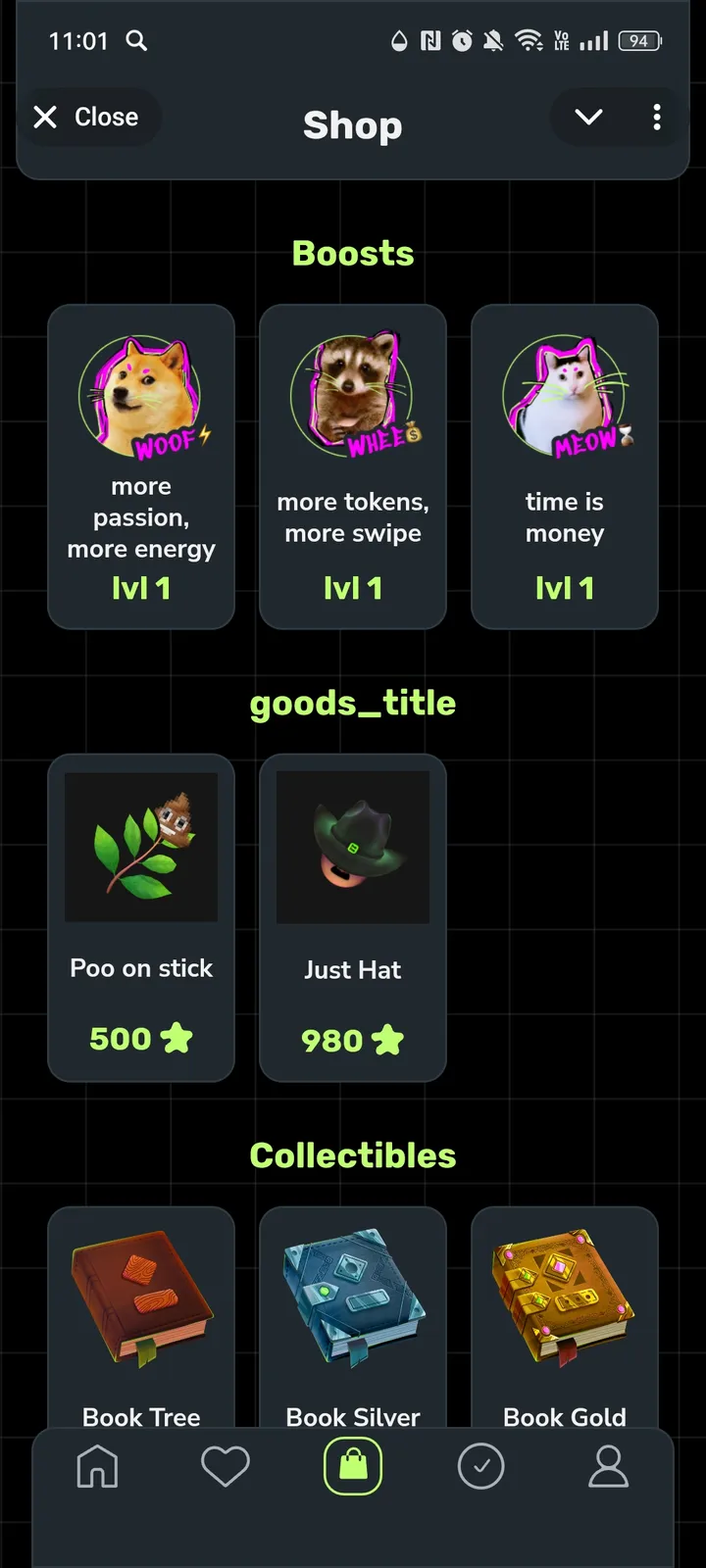706x1568 pixels.
Task: Go to the home tab
Action: click(x=97, y=1467)
